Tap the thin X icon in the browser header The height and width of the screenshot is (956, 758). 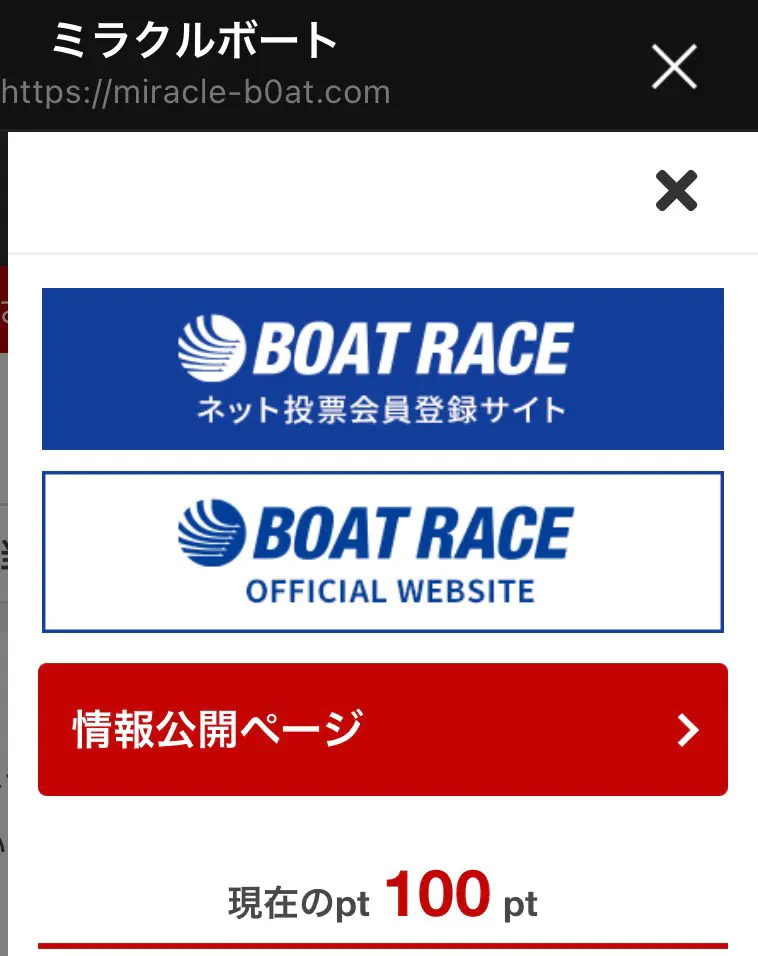[674, 66]
